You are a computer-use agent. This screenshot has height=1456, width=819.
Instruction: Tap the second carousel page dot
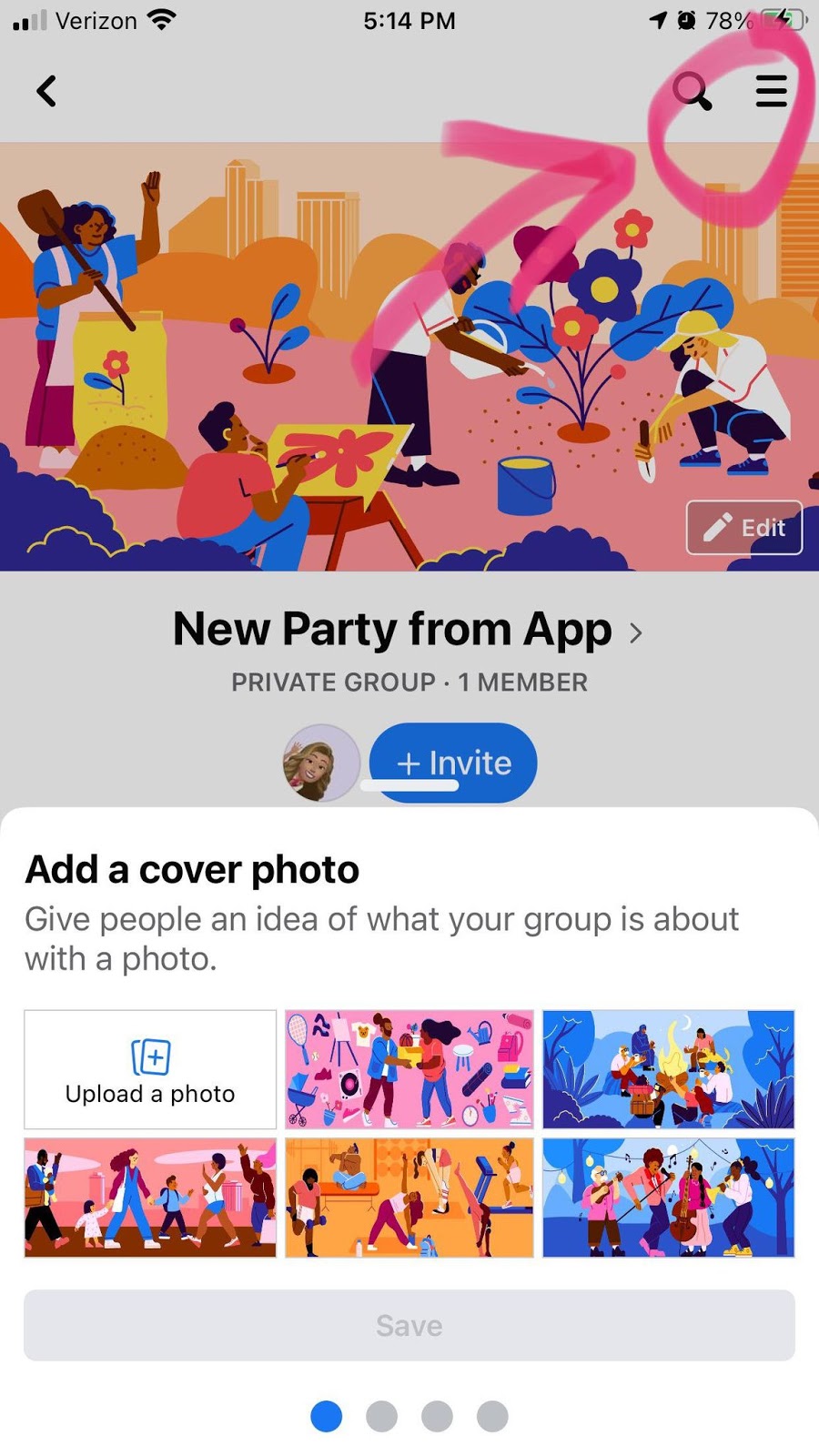tap(381, 1416)
